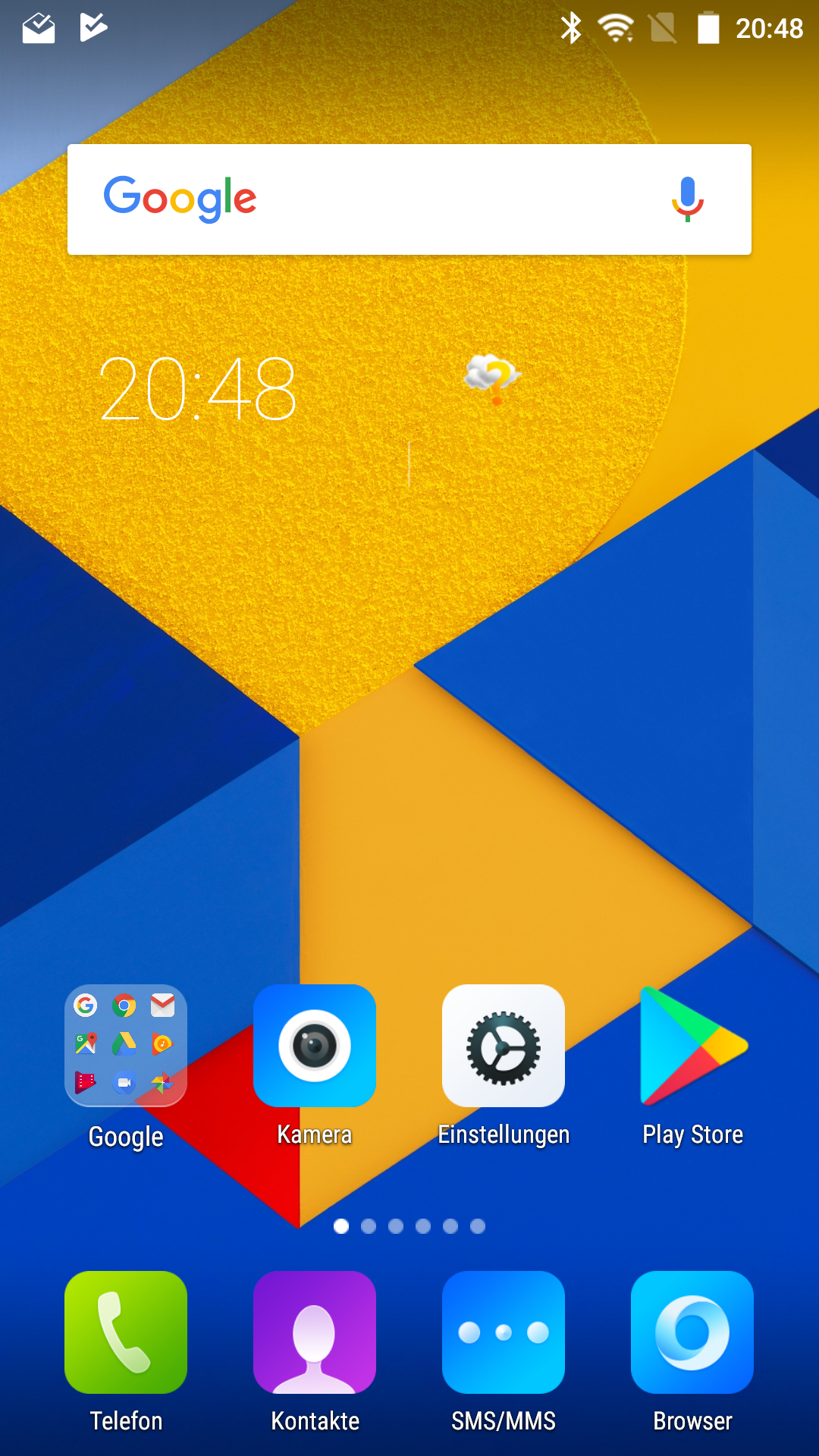Open the Play Store

692,1046
